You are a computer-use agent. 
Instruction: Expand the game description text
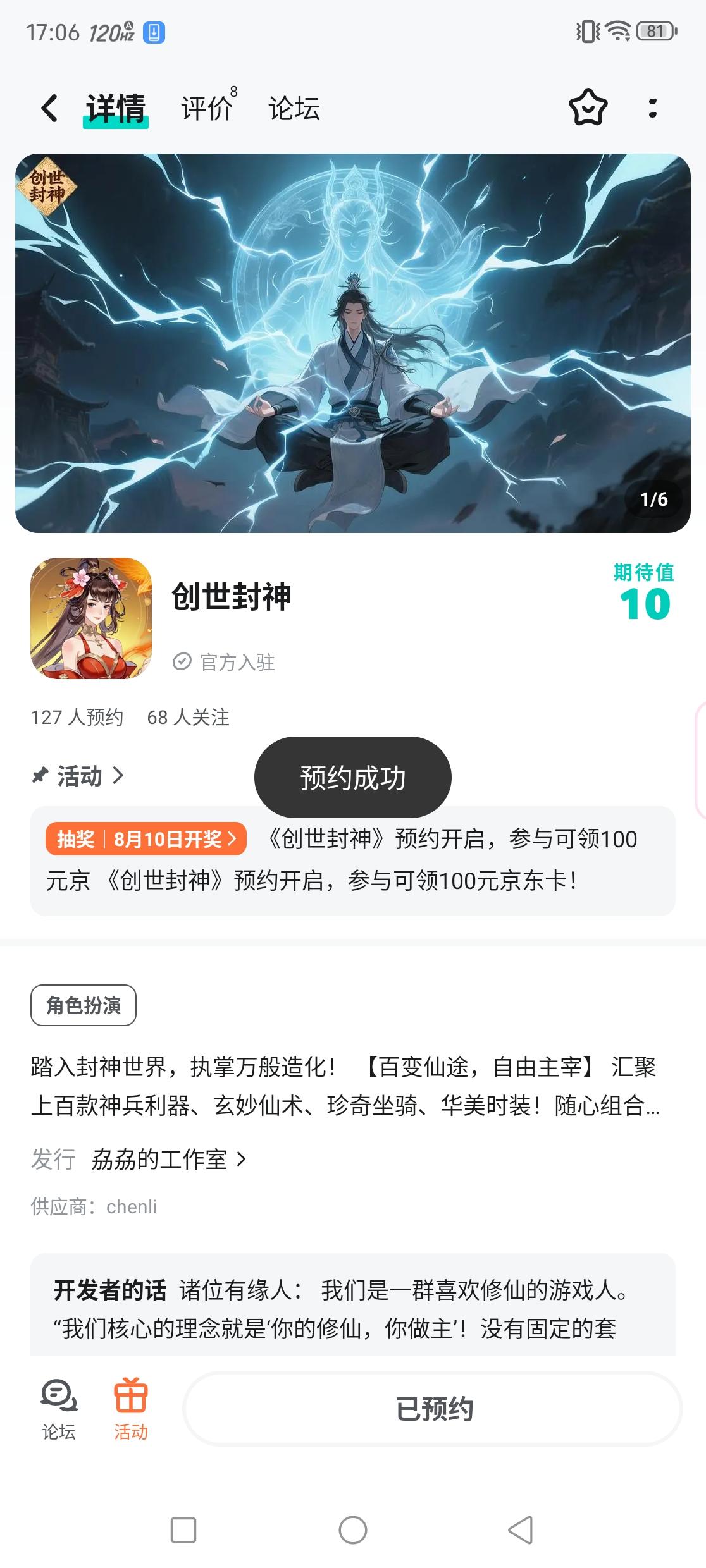[345, 1086]
